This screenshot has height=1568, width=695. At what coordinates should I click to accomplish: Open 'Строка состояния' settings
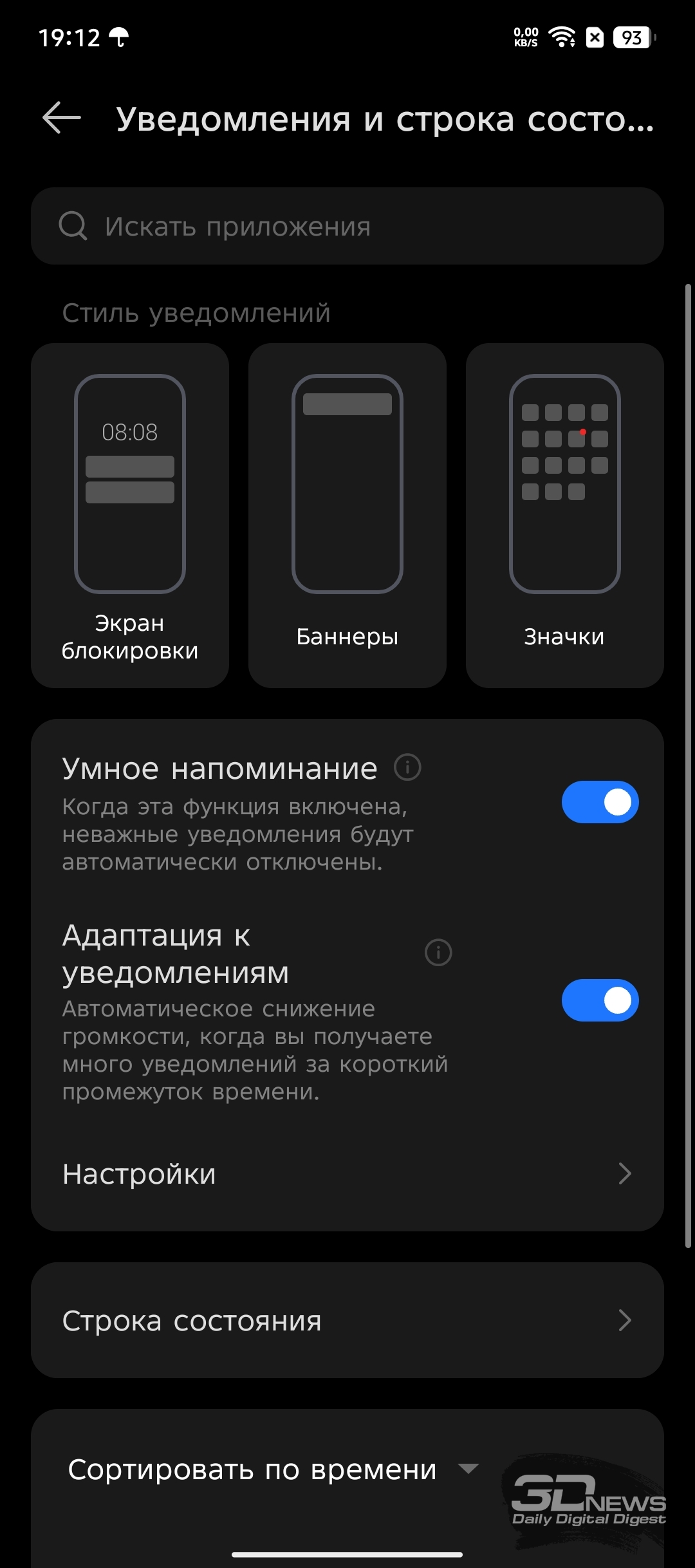click(347, 1320)
